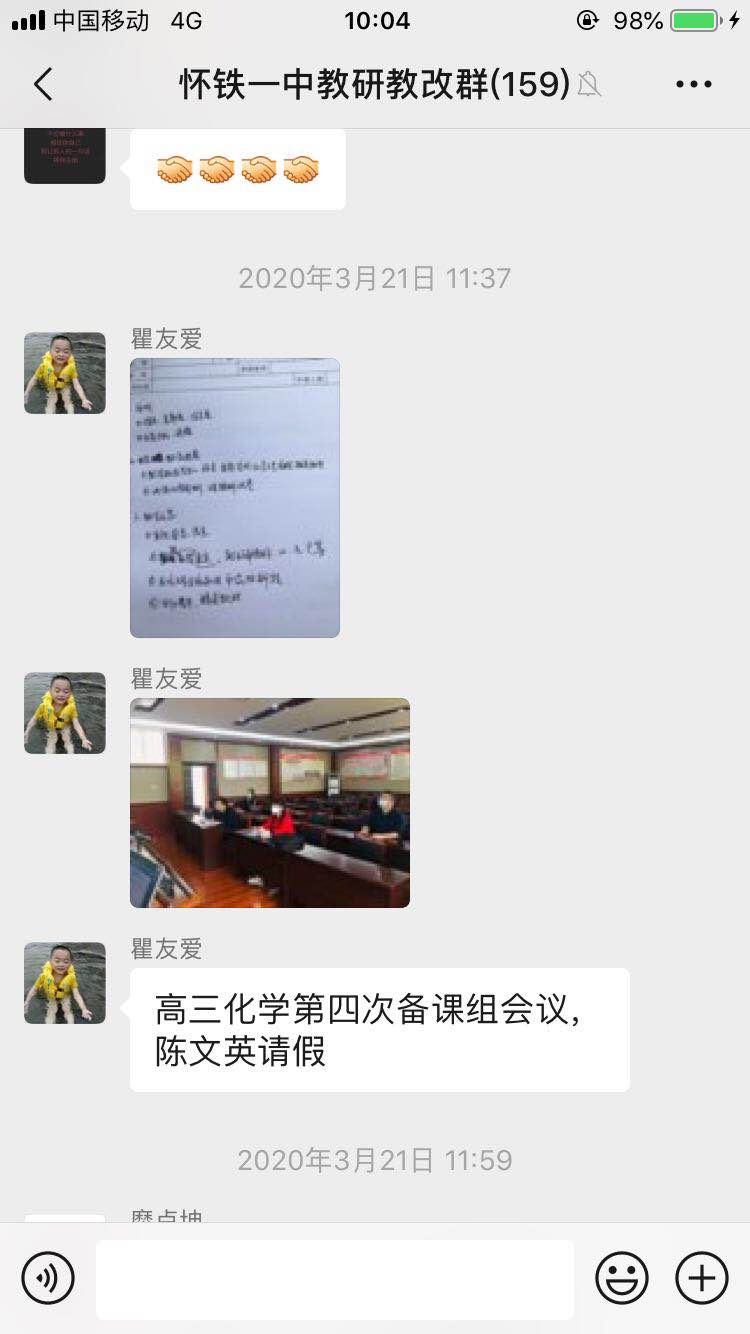Image resolution: width=750 pixels, height=1334 pixels.
Task: Open the group chat options menu
Action: pos(693,84)
